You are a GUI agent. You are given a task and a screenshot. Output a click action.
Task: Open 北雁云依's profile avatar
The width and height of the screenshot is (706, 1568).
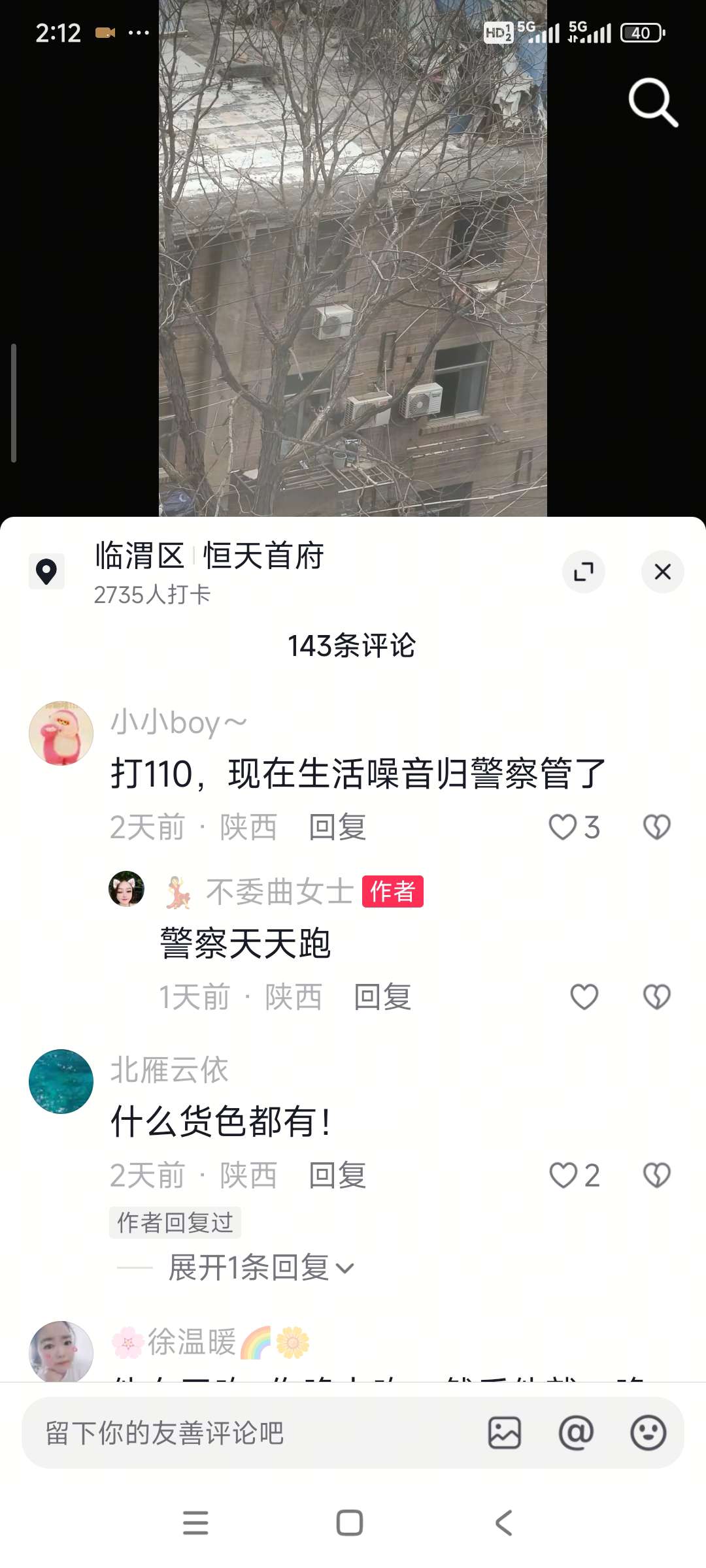(61, 1081)
